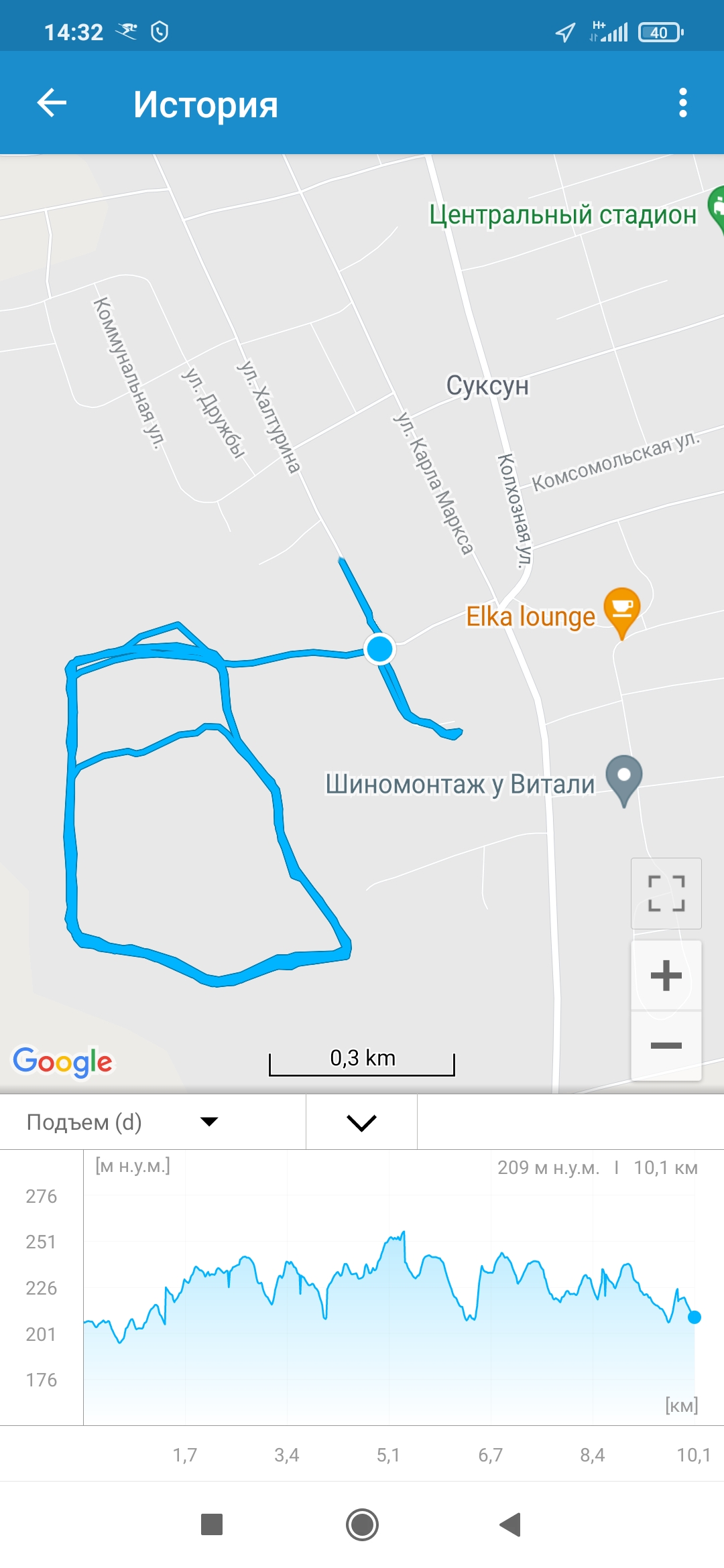Zoom out on the map
724x1568 pixels.
[x=666, y=1045]
